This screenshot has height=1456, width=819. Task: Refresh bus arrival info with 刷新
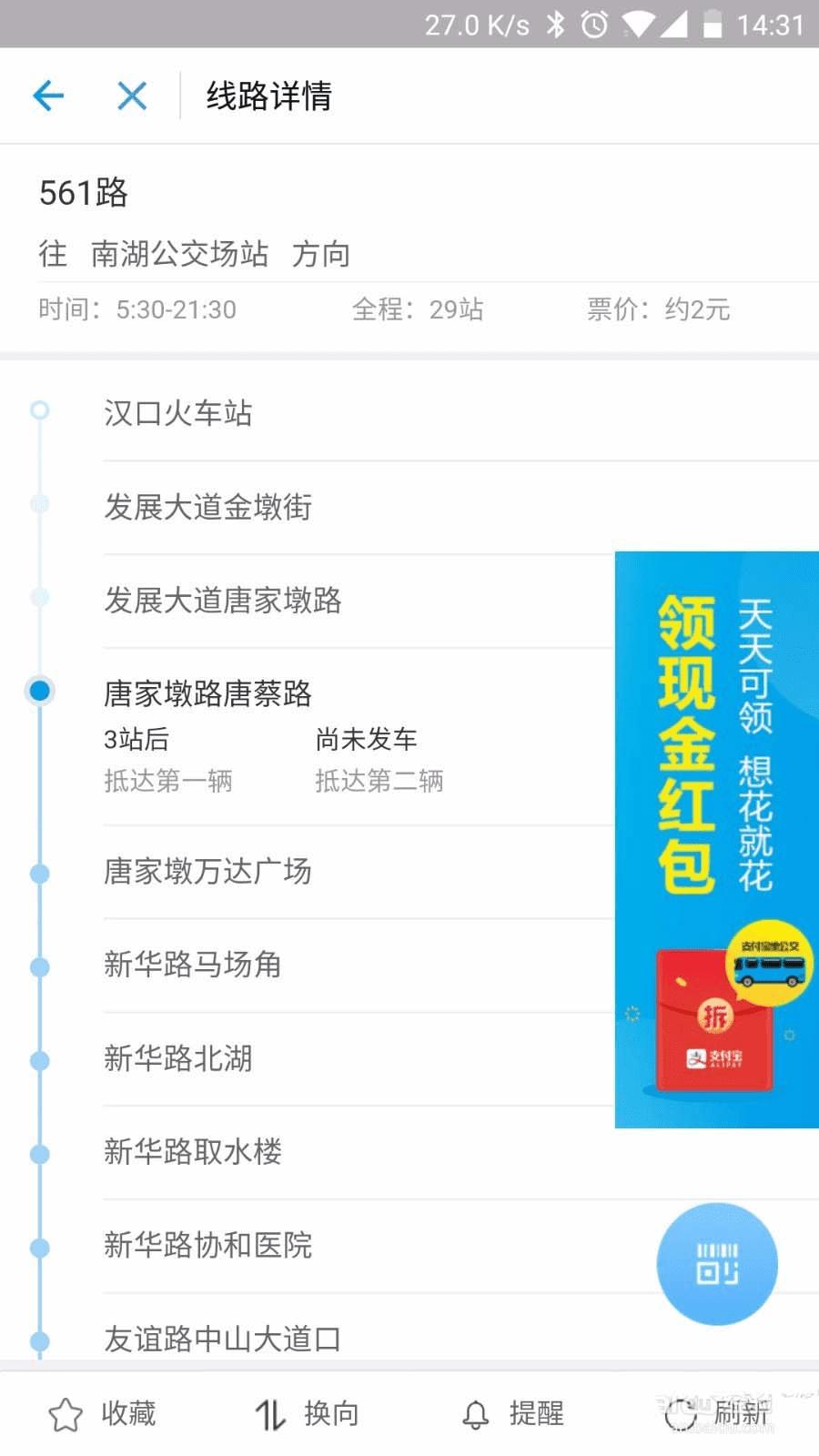click(717, 1414)
